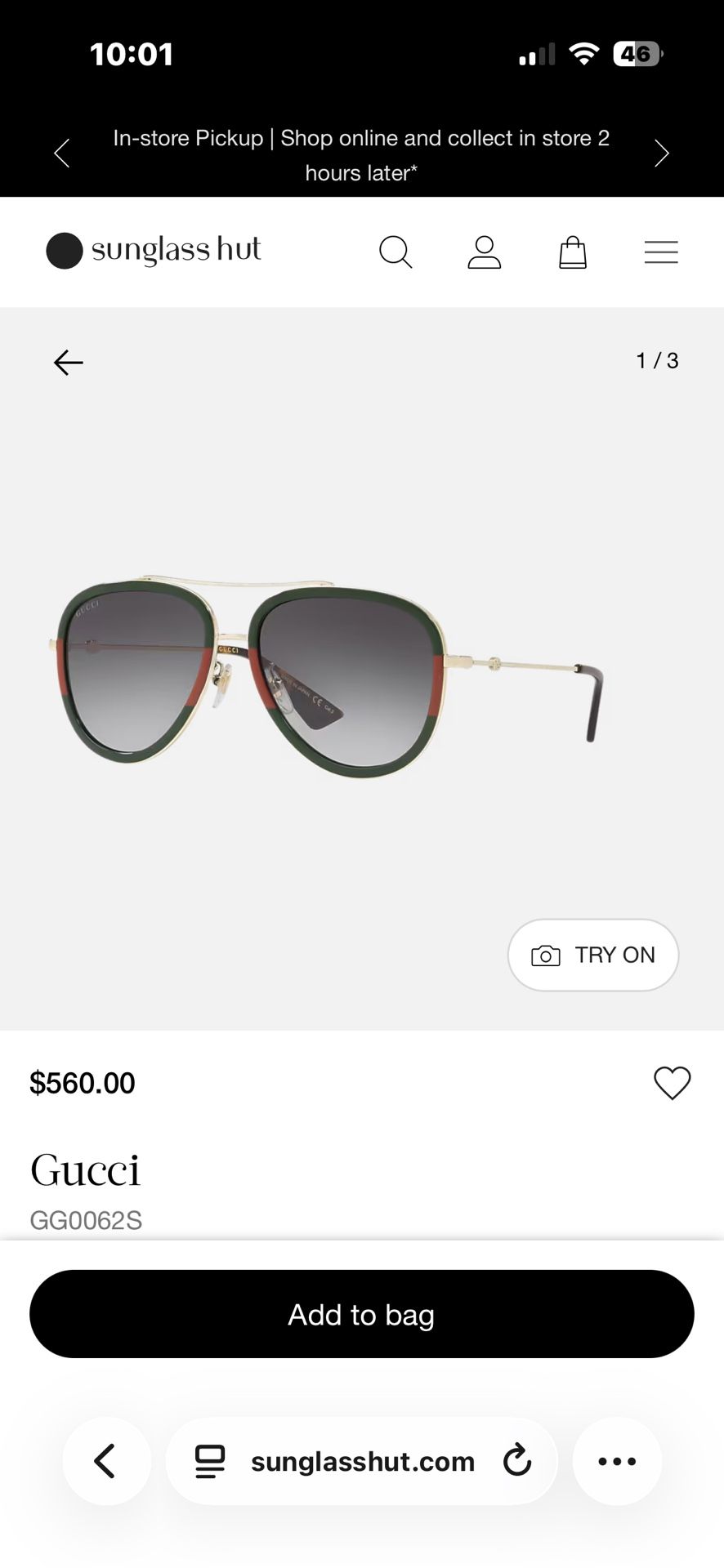Tap the TRY ON button
The height and width of the screenshot is (1568, 724).
592,955
